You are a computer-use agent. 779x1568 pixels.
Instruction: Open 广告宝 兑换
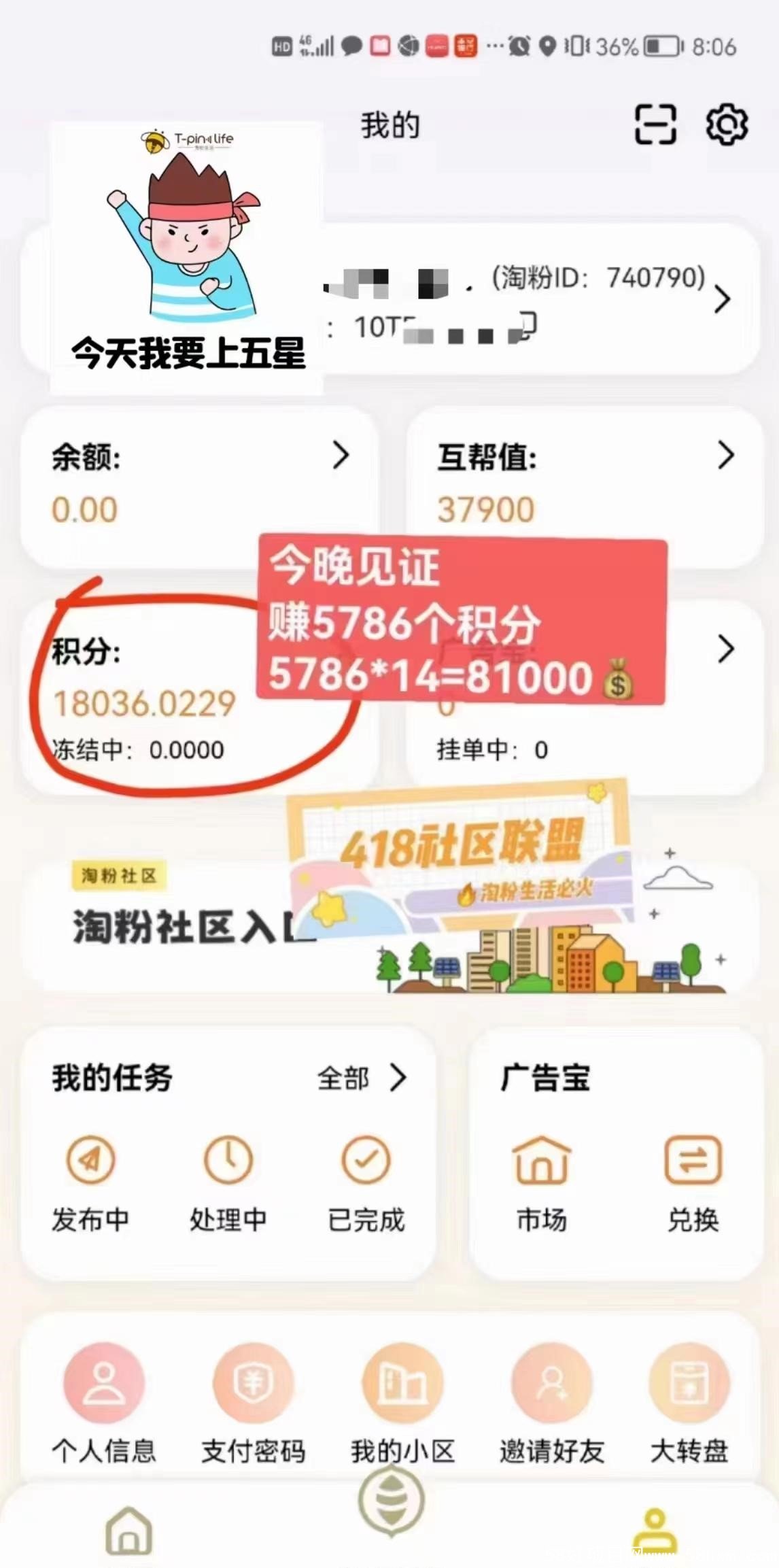click(x=693, y=1183)
